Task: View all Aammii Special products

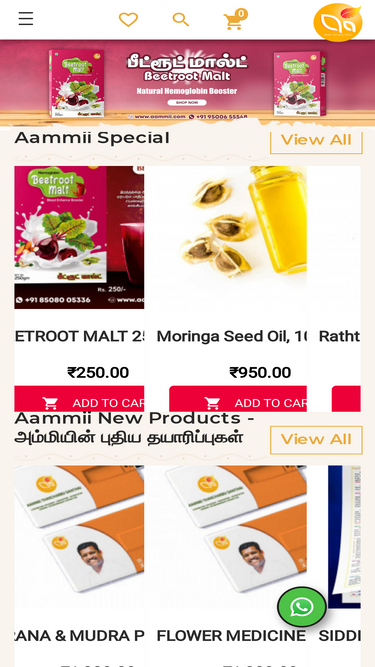Action: pyautogui.click(x=316, y=140)
